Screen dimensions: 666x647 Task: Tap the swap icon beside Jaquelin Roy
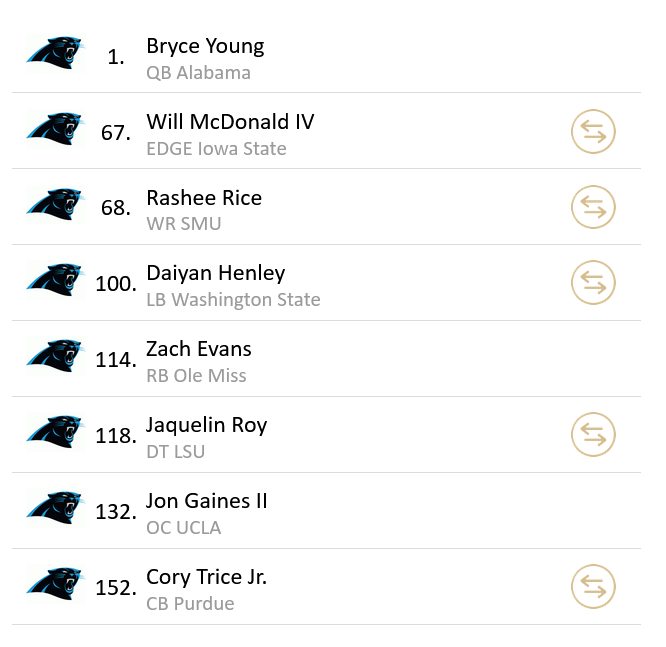[593, 435]
